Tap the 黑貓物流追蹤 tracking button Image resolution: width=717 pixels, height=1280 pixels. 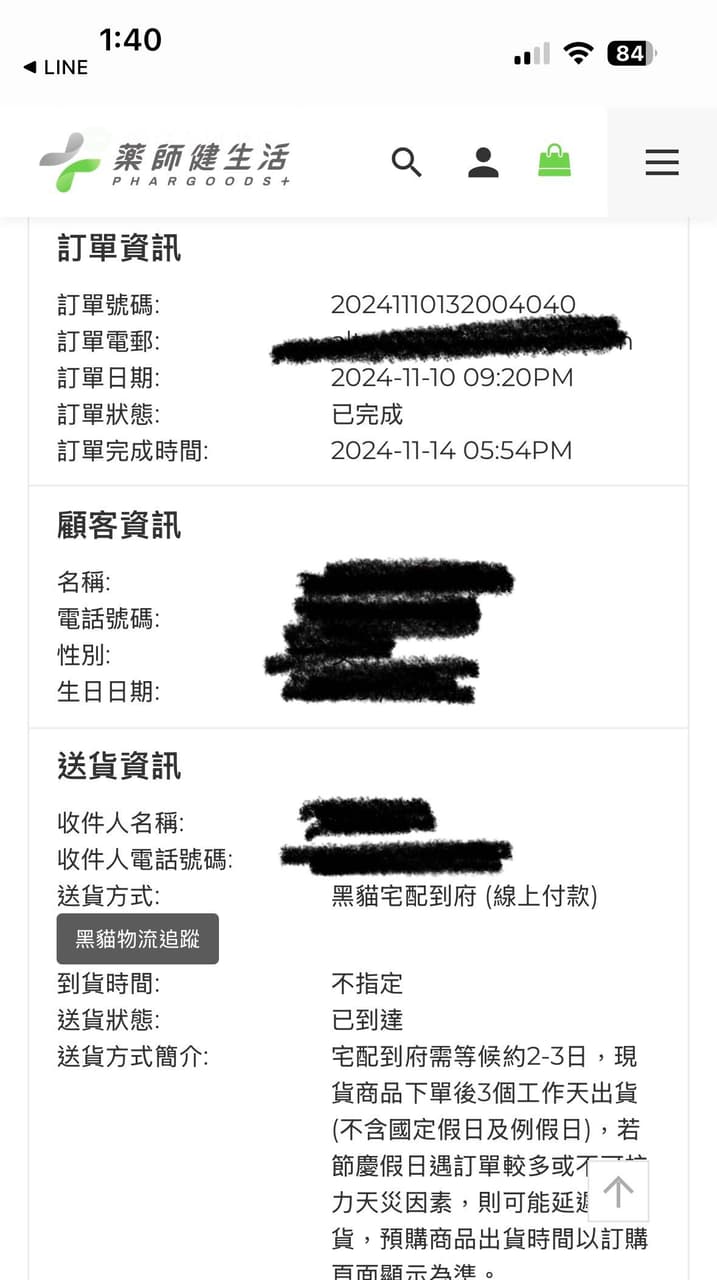point(137,939)
